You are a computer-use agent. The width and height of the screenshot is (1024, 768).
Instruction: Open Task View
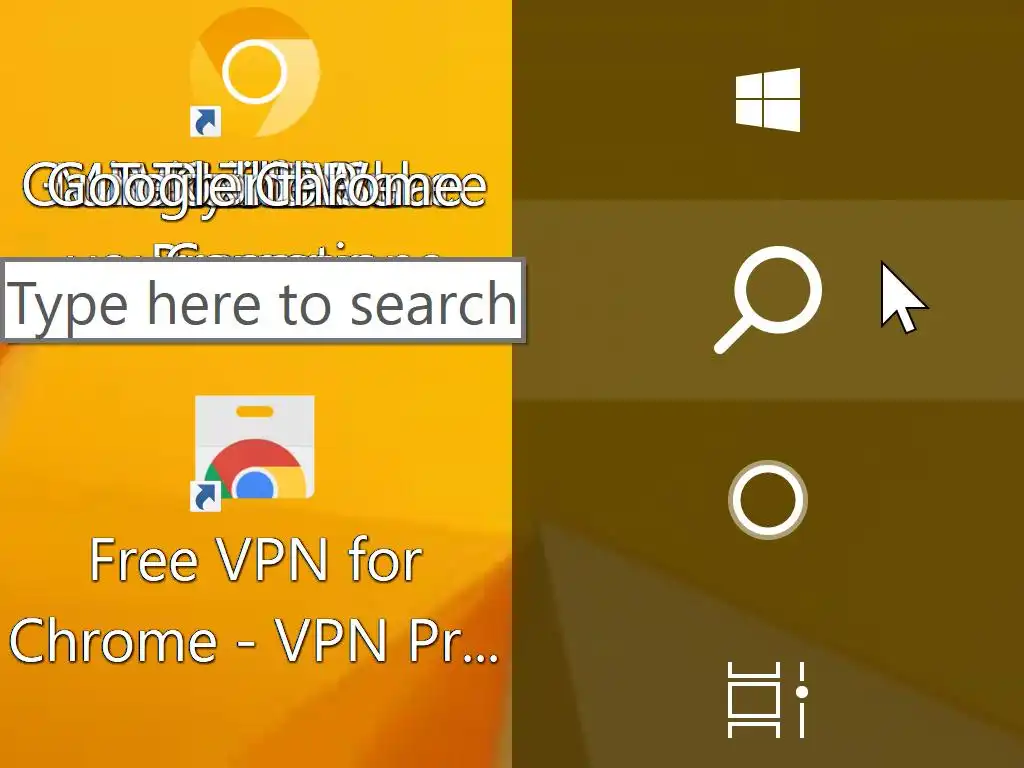pos(766,699)
